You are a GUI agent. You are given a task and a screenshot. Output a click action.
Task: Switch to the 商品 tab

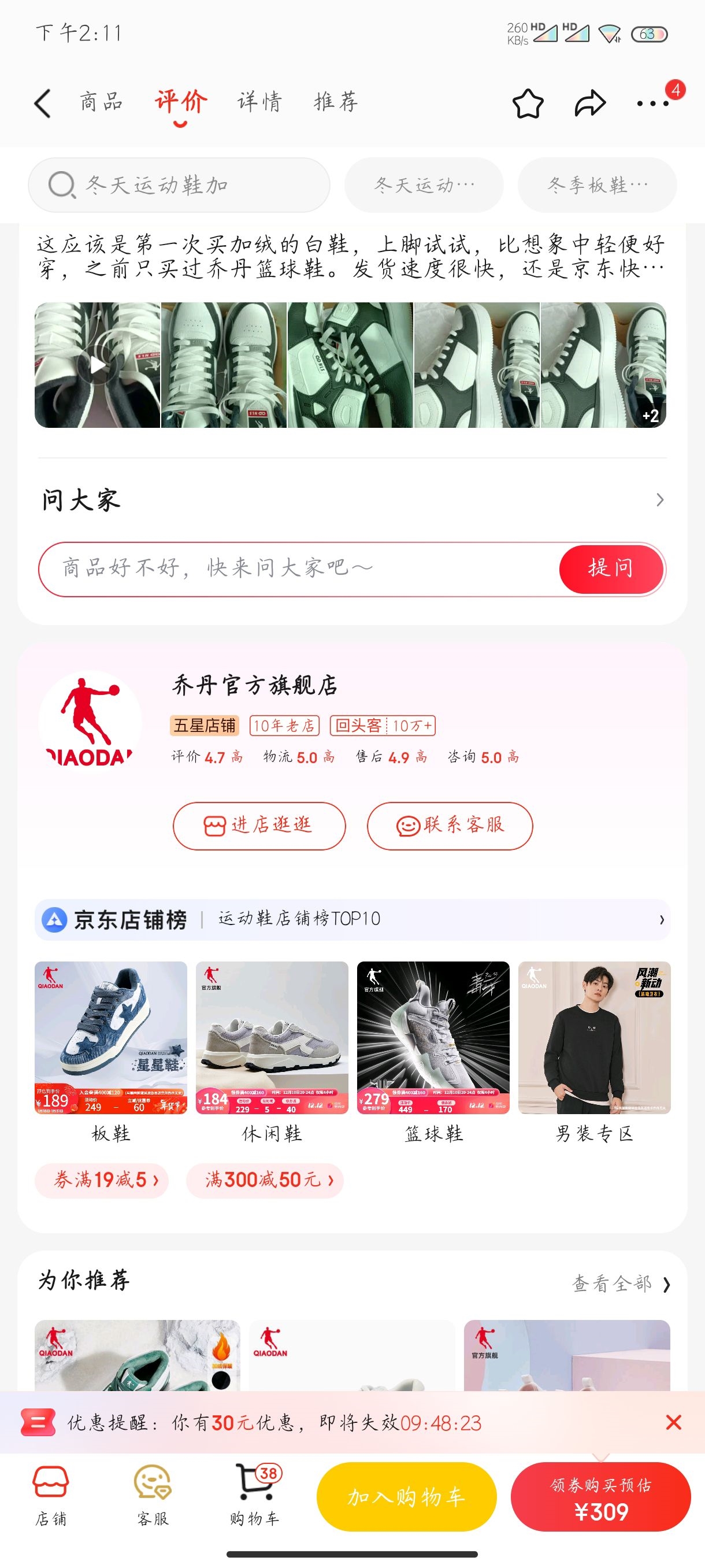click(101, 102)
